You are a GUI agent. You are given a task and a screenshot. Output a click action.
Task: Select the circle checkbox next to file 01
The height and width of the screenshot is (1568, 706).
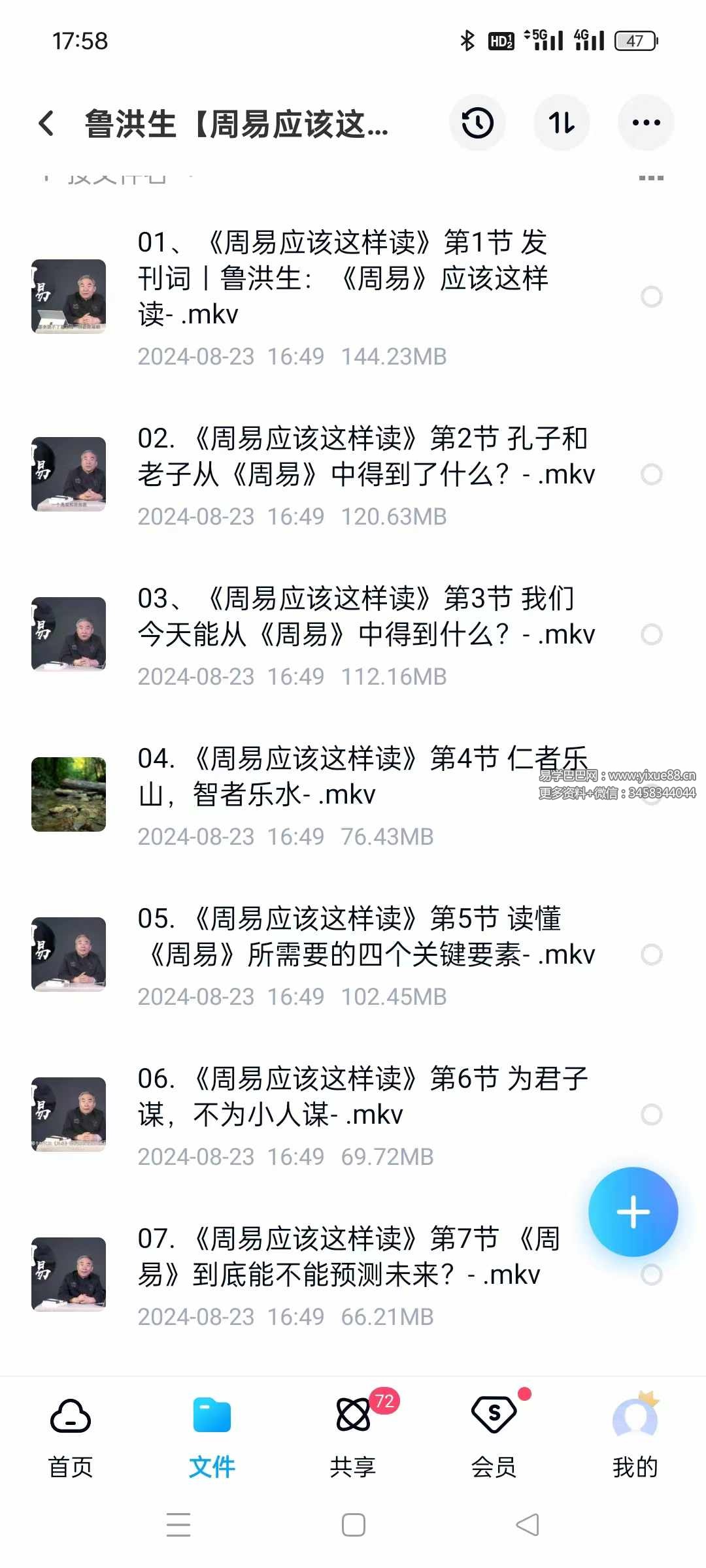click(650, 297)
